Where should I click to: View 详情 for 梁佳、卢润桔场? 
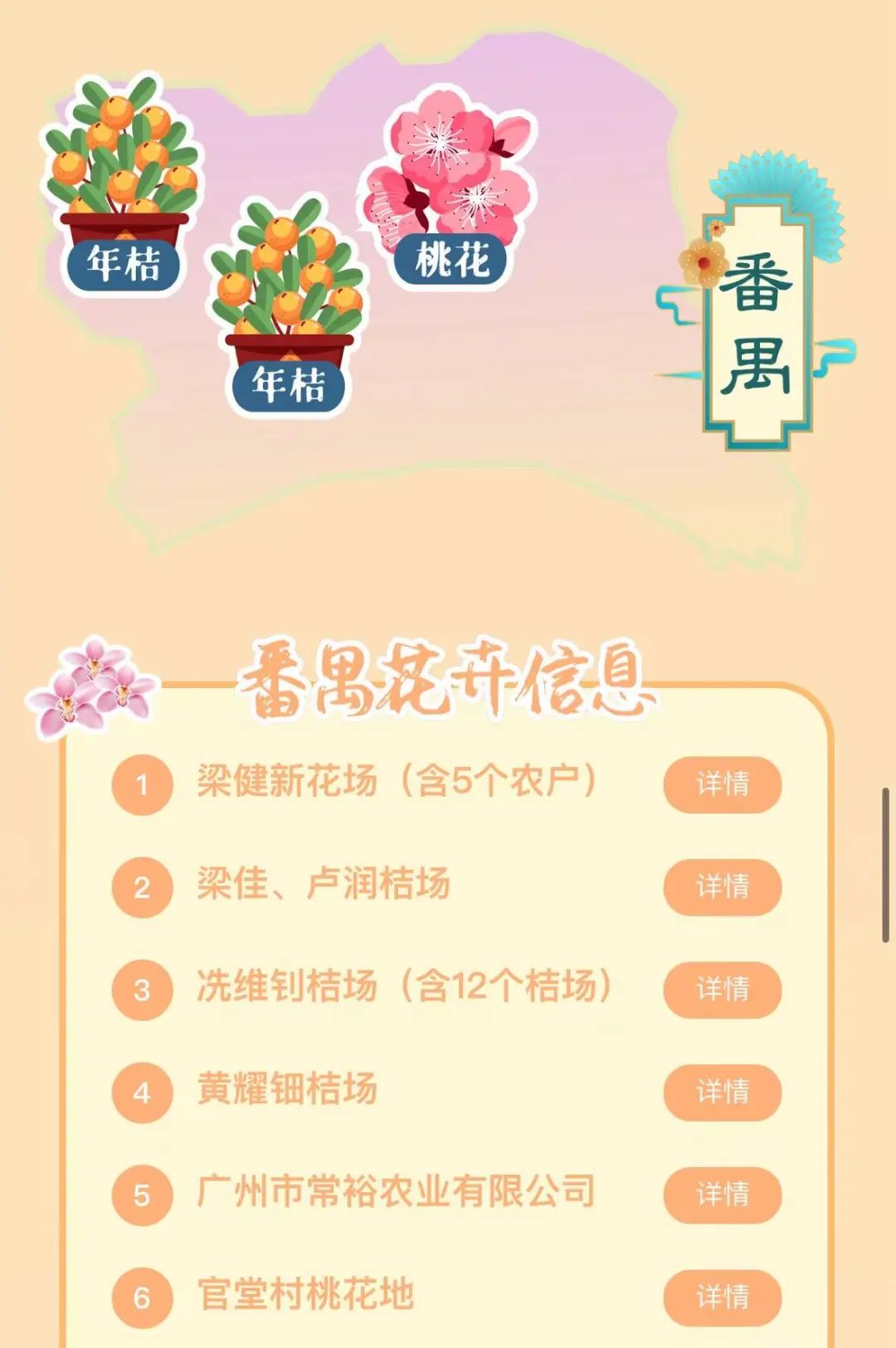point(722,886)
